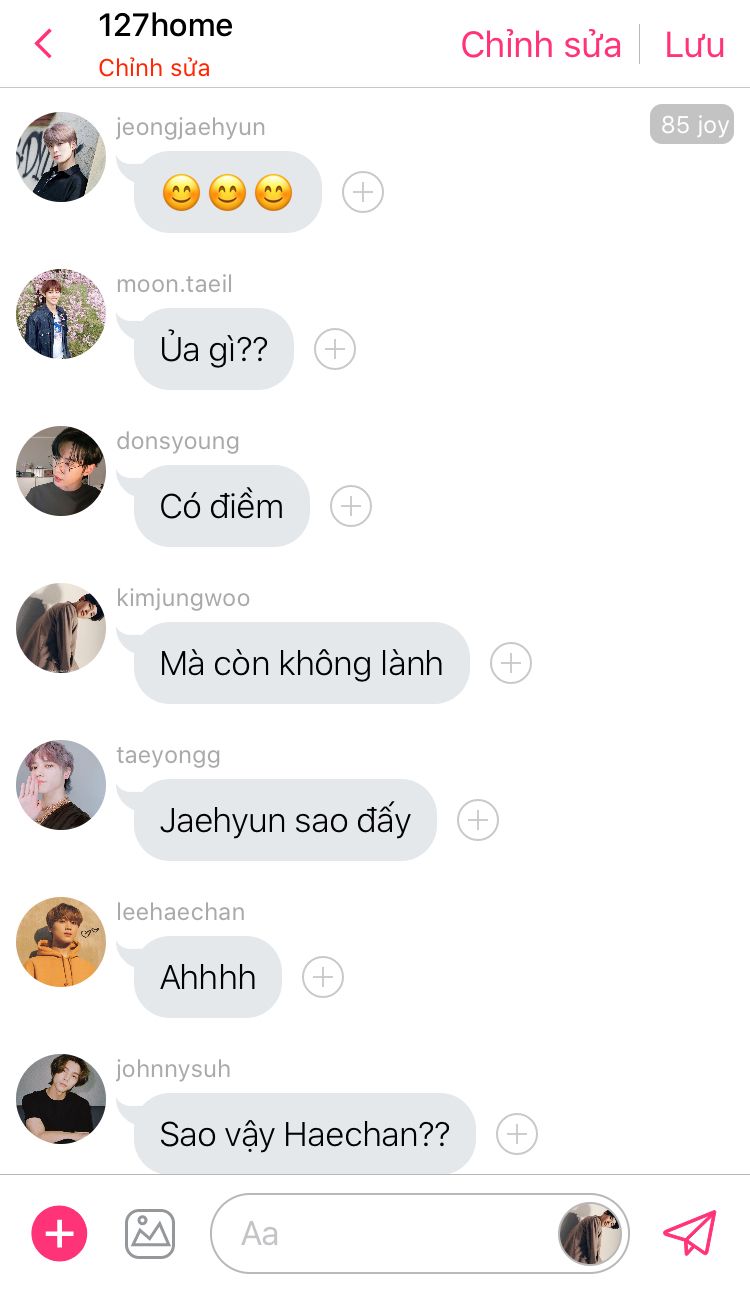Tap the 85 joy badge
The image size is (750, 1294).
pos(692,125)
